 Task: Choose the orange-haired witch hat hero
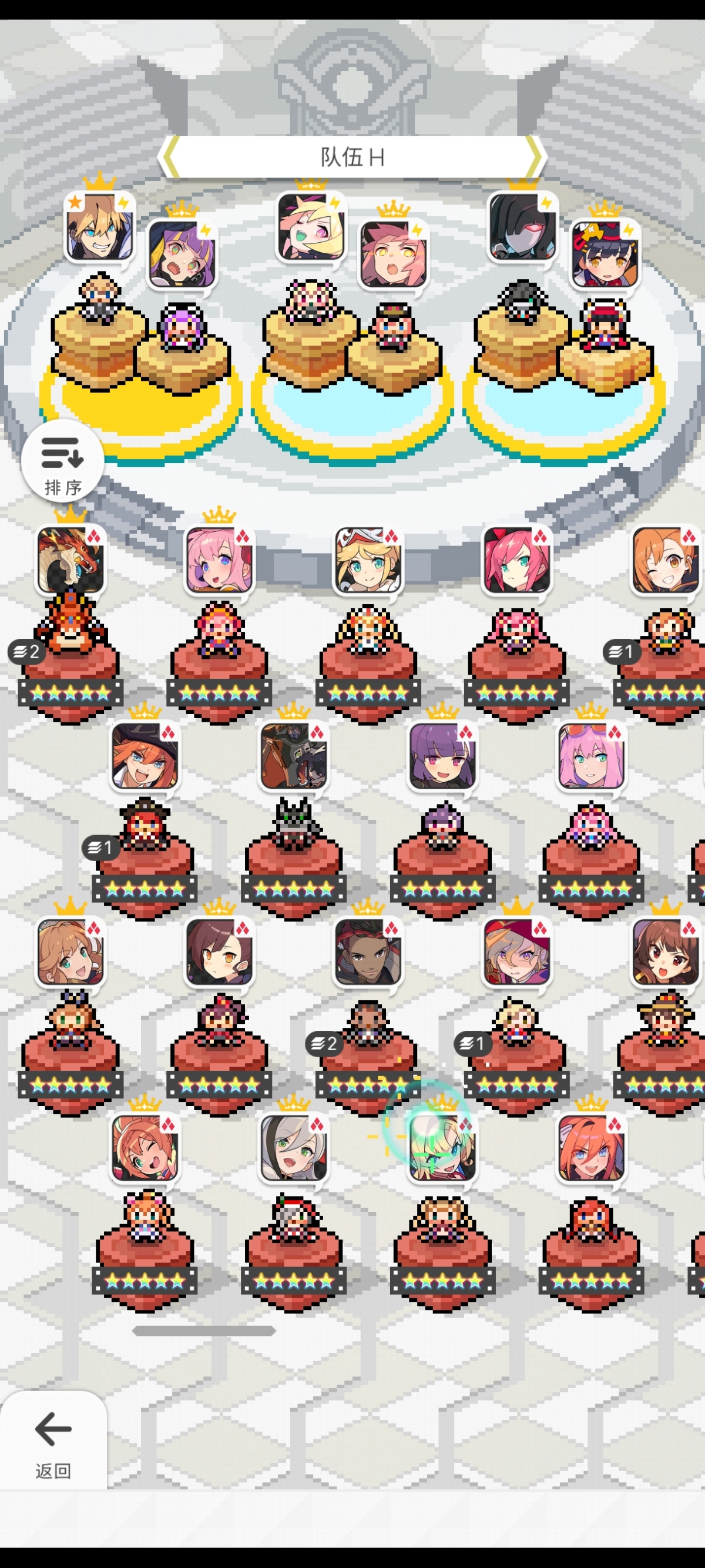click(x=145, y=756)
